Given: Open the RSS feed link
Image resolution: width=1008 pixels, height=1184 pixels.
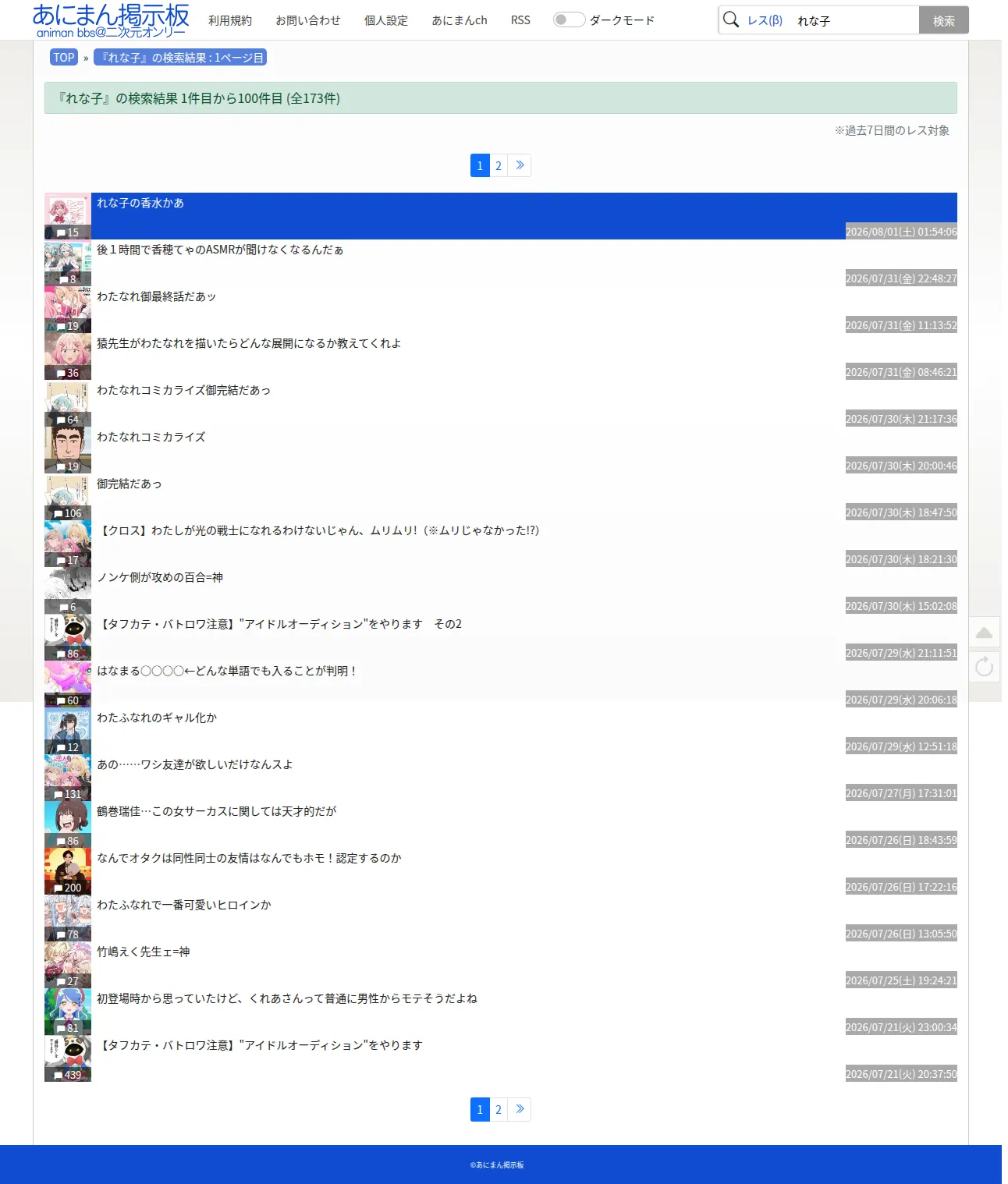Looking at the screenshot, I should click(520, 20).
